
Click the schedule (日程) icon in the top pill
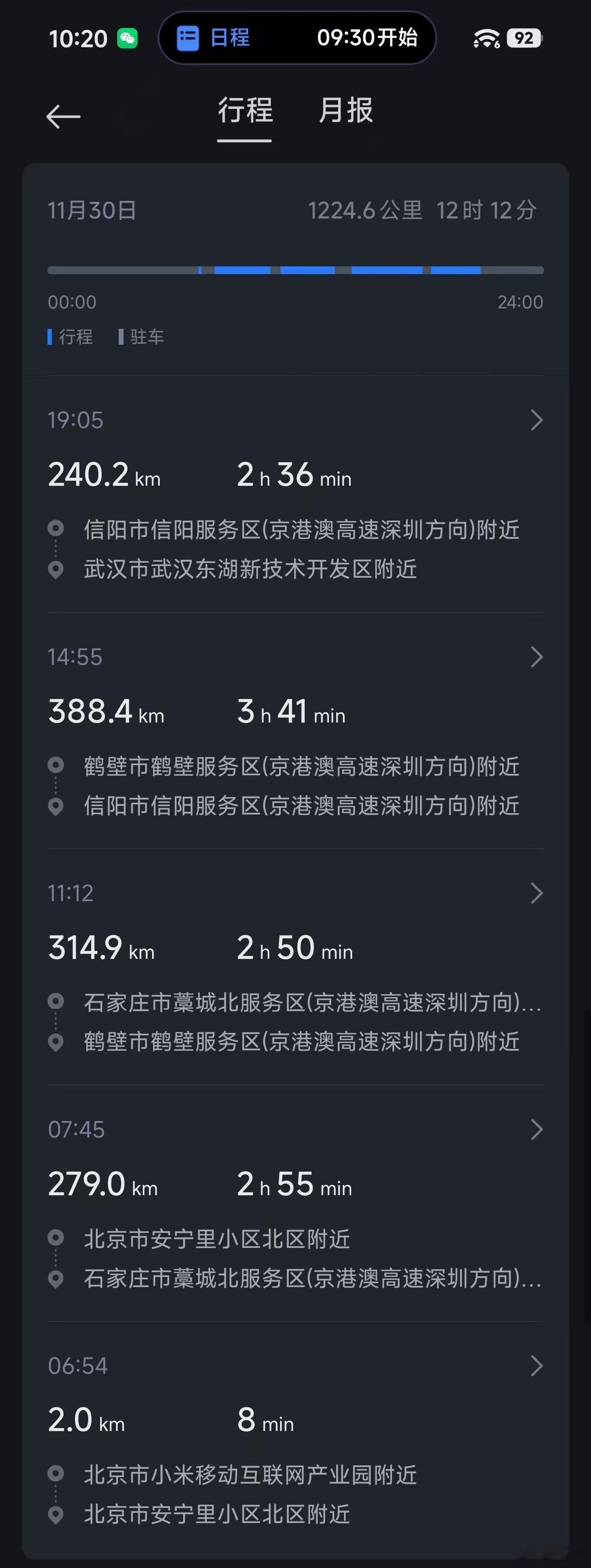pos(188,38)
